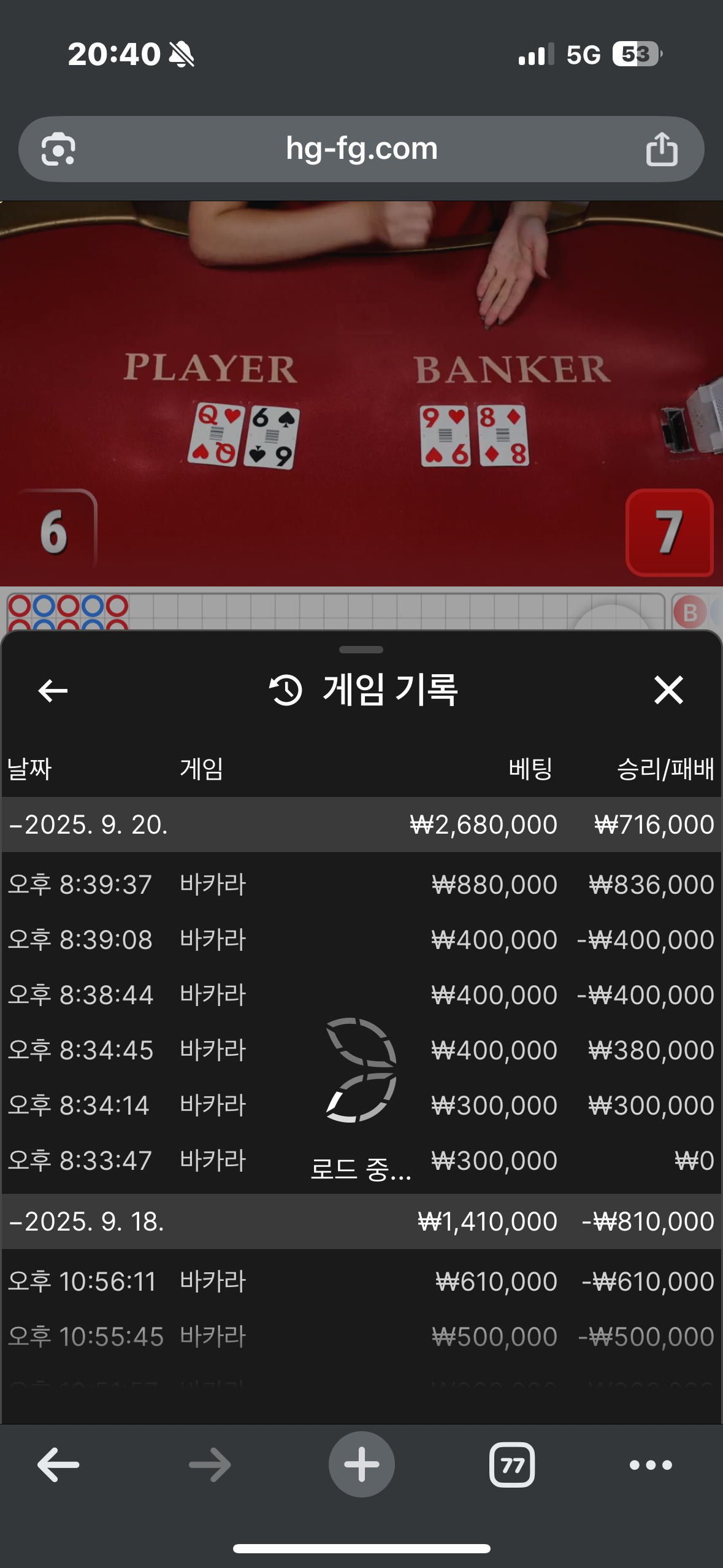Open the camera lens search icon
This screenshot has height=1568, width=723.
(x=58, y=149)
